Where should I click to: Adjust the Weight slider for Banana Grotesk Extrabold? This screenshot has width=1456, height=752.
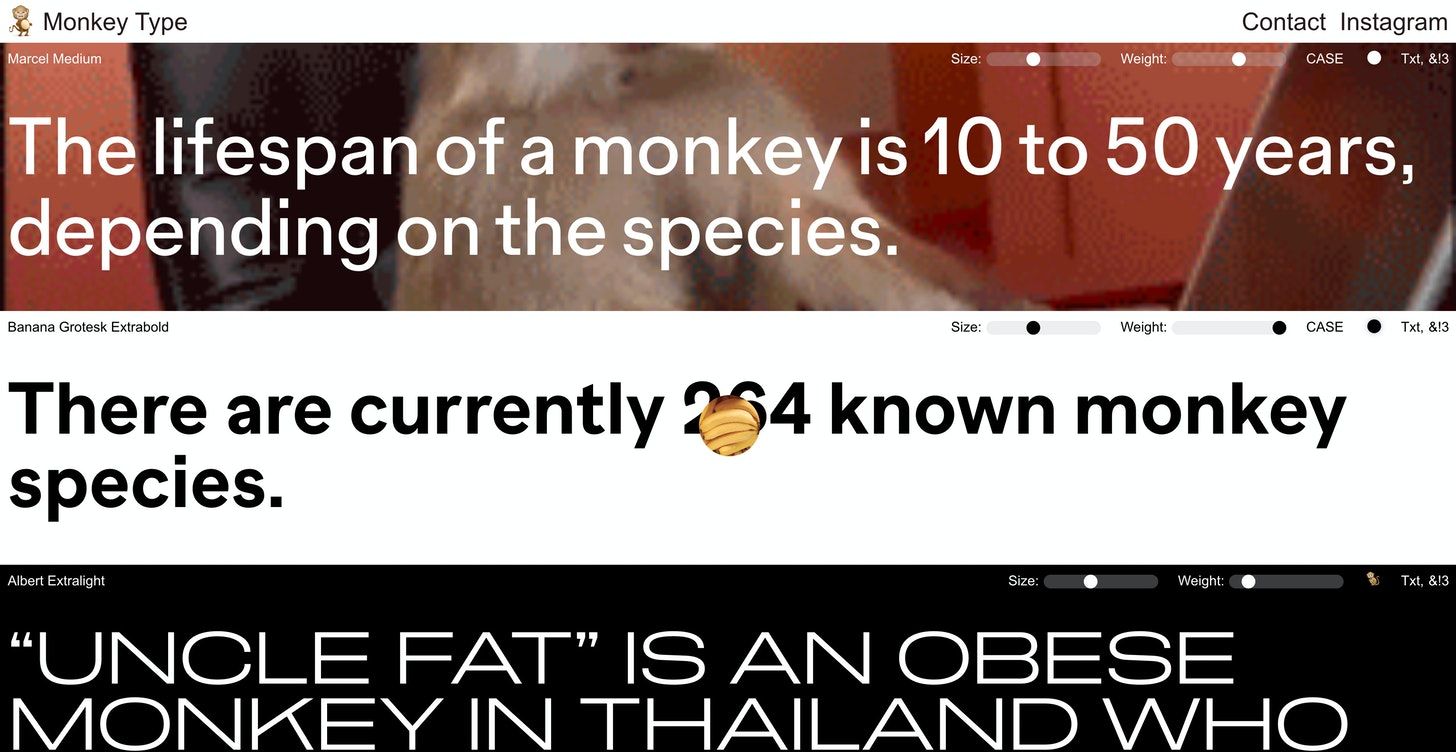coord(1278,327)
